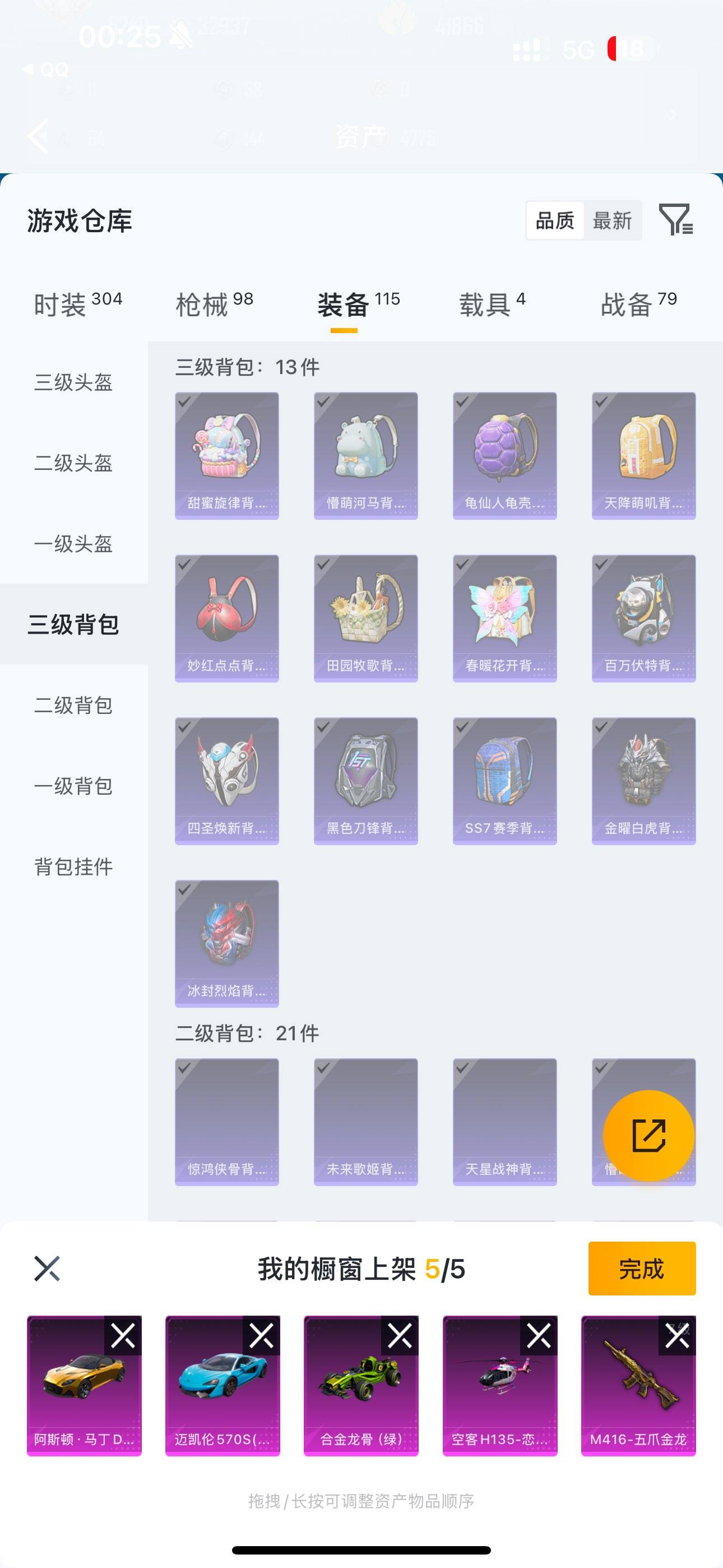
Task: Open the 三级头盔 category in sidebar
Action: pyautogui.click(x=73, y=383)
